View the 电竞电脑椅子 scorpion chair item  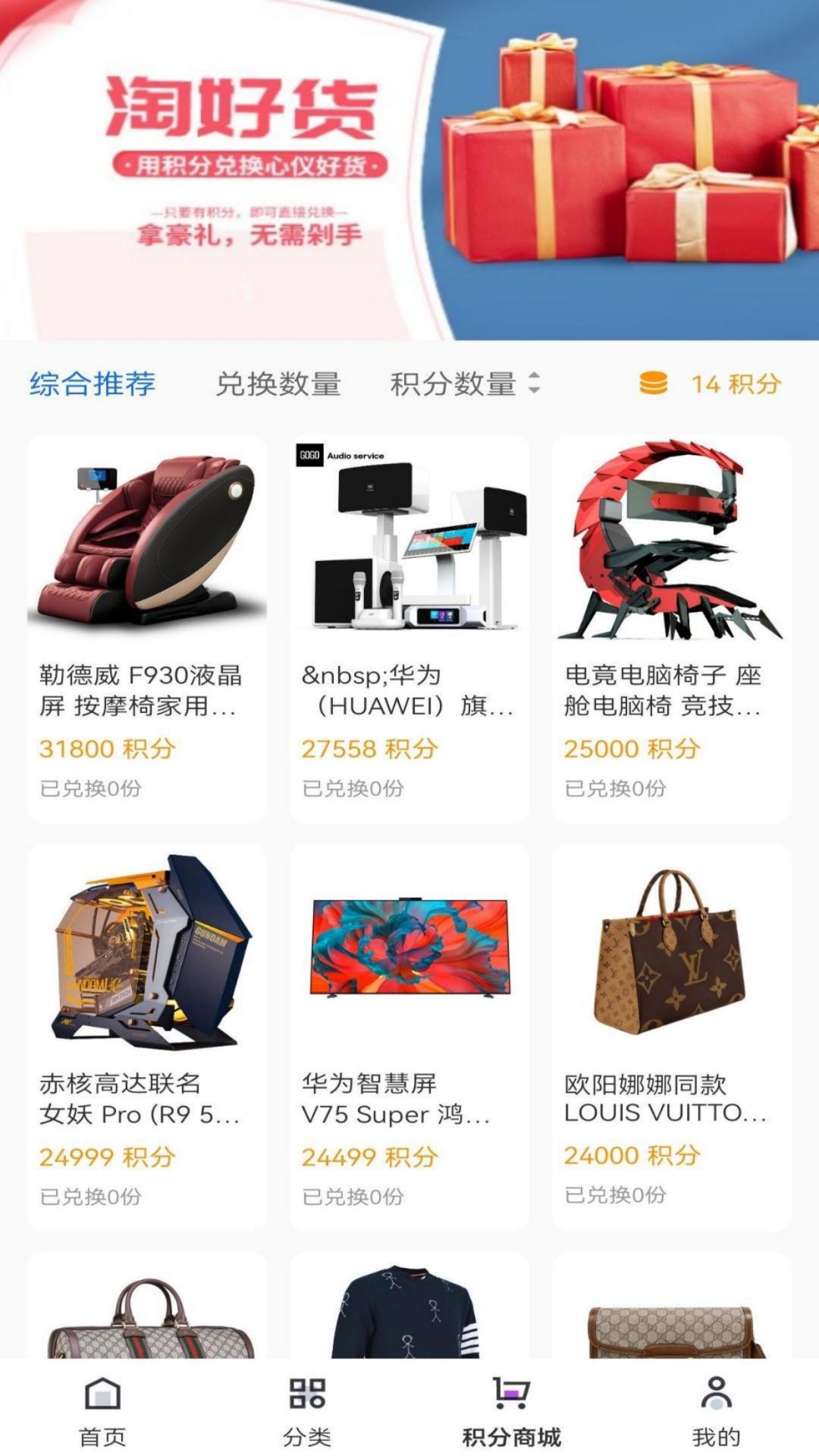click(671, 628)
